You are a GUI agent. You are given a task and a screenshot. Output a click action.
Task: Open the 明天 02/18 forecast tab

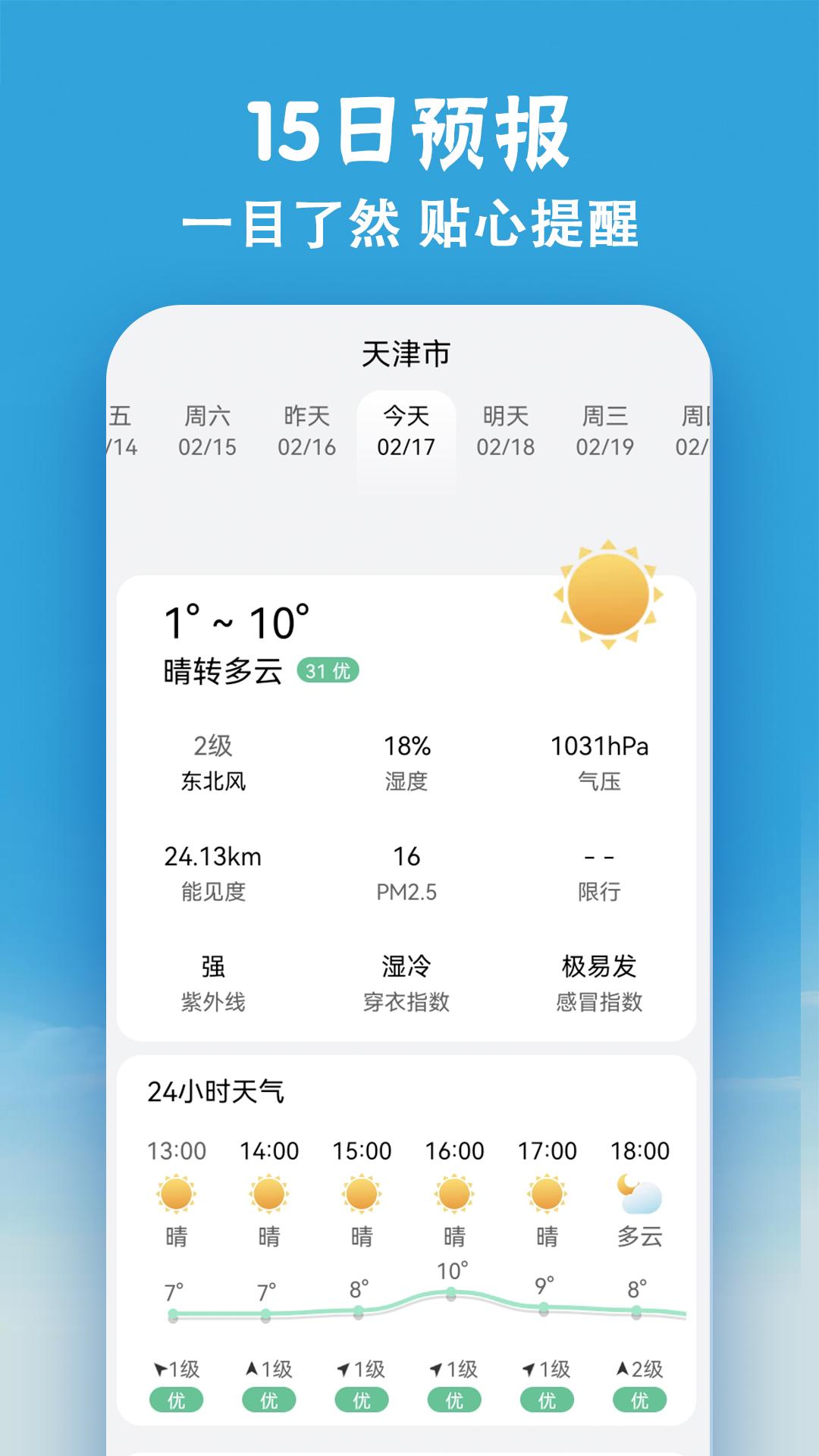[x=507, y=432]
